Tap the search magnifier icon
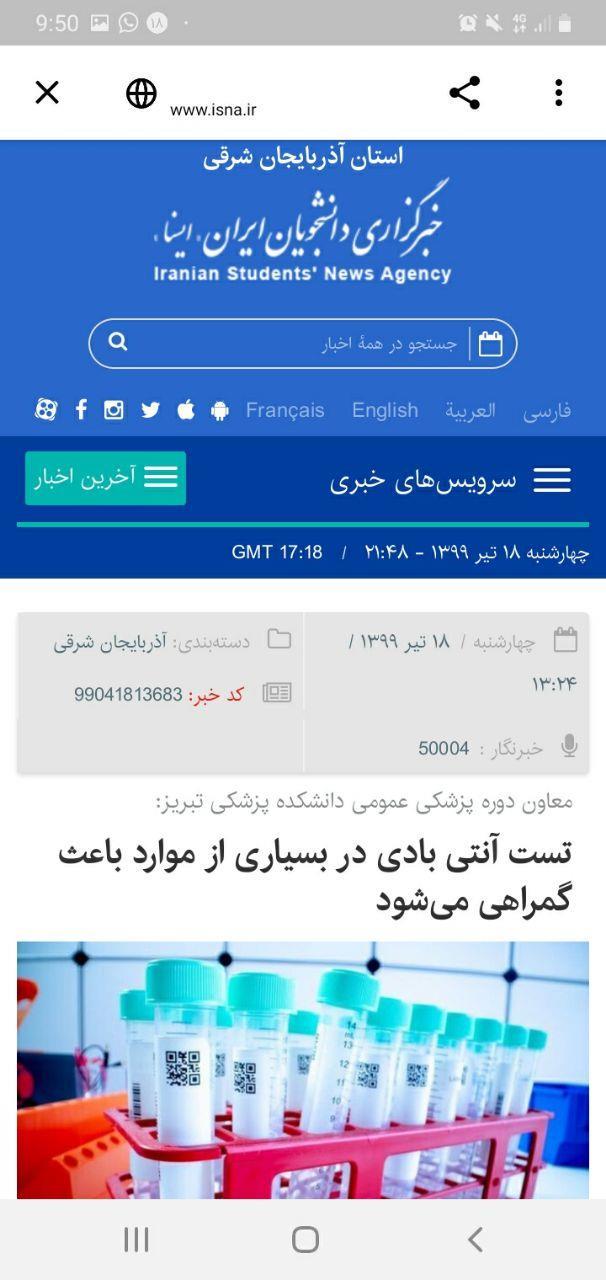Image resolution: width=606 pixels, height=1280 pixels. click(118, 343)
